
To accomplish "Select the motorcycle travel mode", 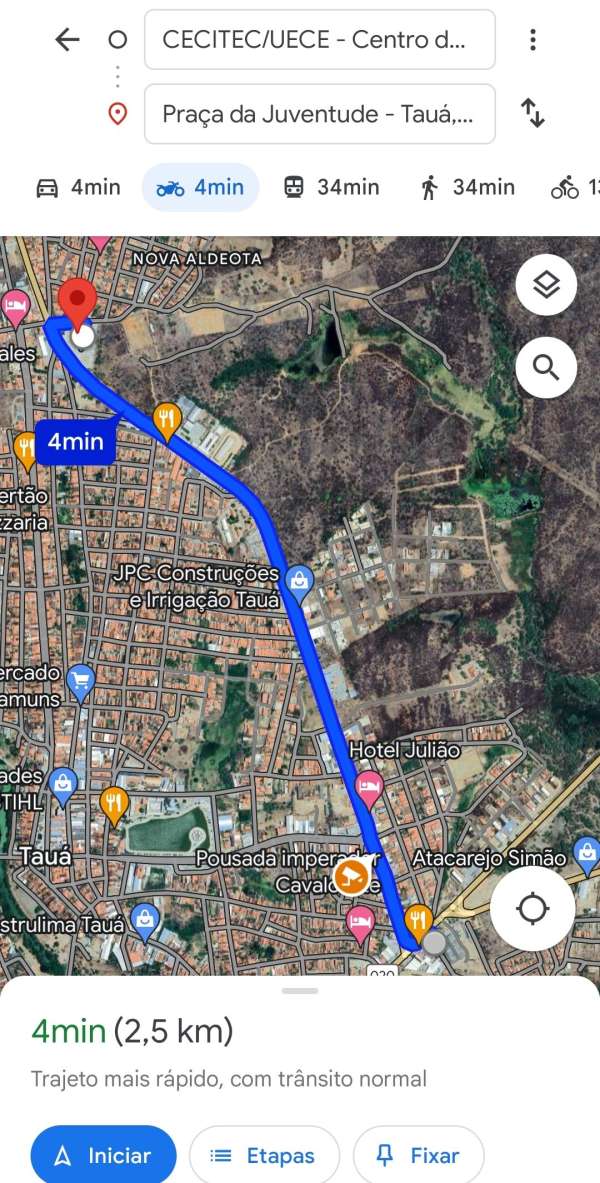I will (200, 187).
